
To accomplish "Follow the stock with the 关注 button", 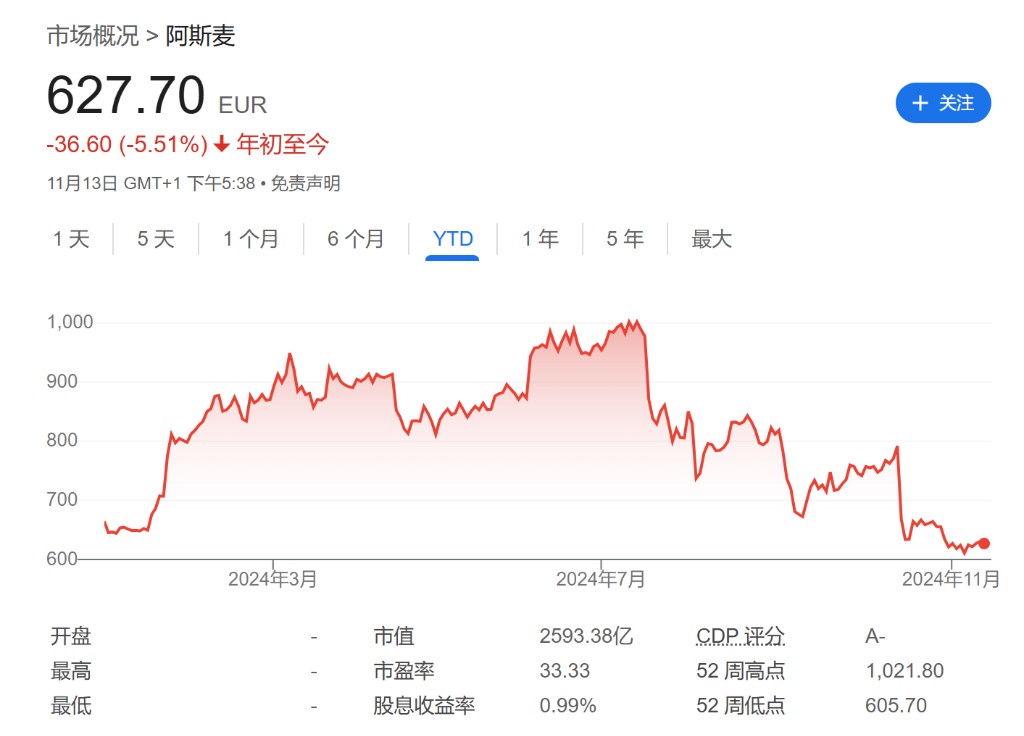I will pos(942,103).
